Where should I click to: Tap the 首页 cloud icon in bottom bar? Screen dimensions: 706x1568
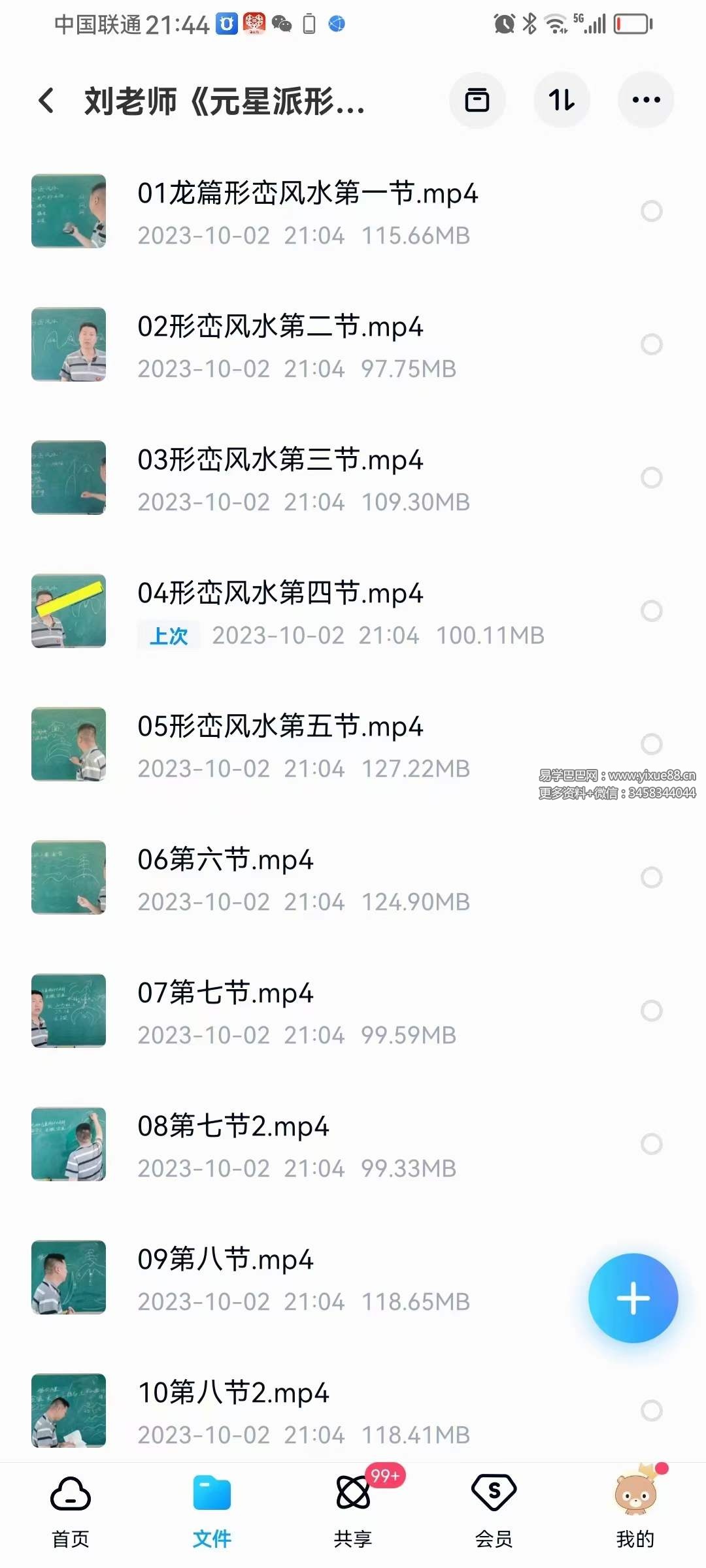tap(71, 1494)
